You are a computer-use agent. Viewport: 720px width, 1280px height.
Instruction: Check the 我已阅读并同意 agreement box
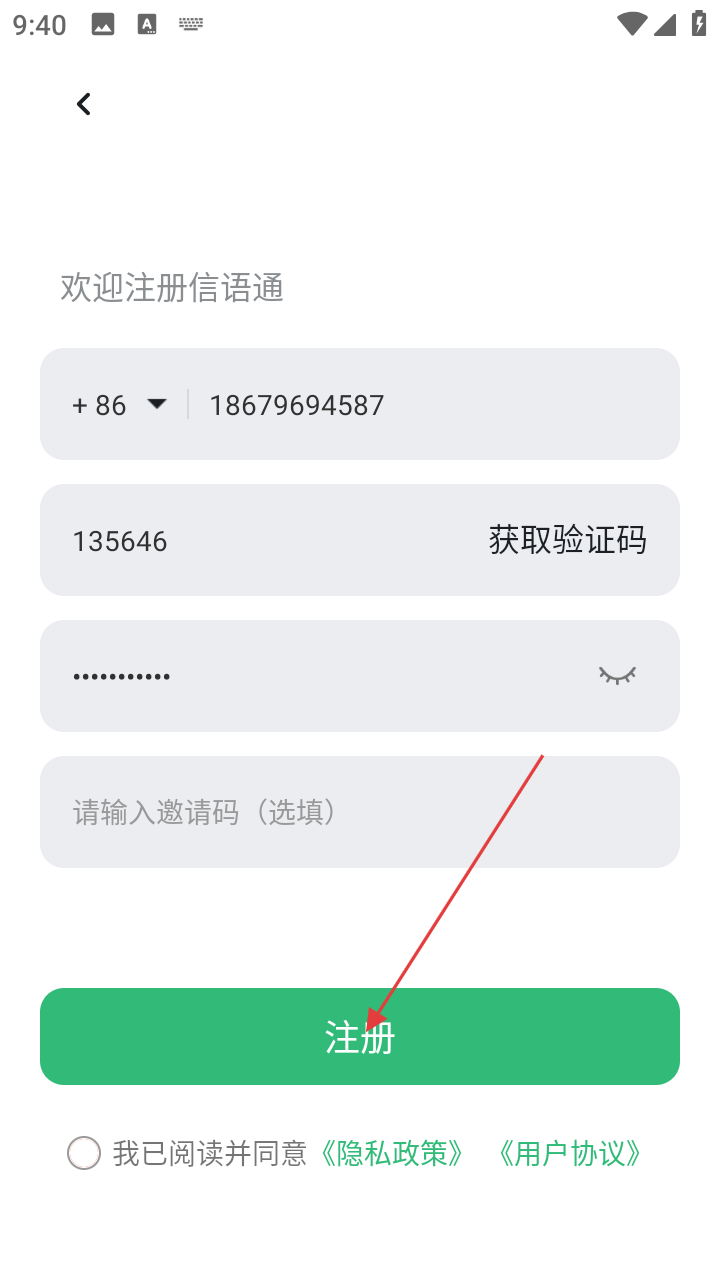coord(84,1153)
